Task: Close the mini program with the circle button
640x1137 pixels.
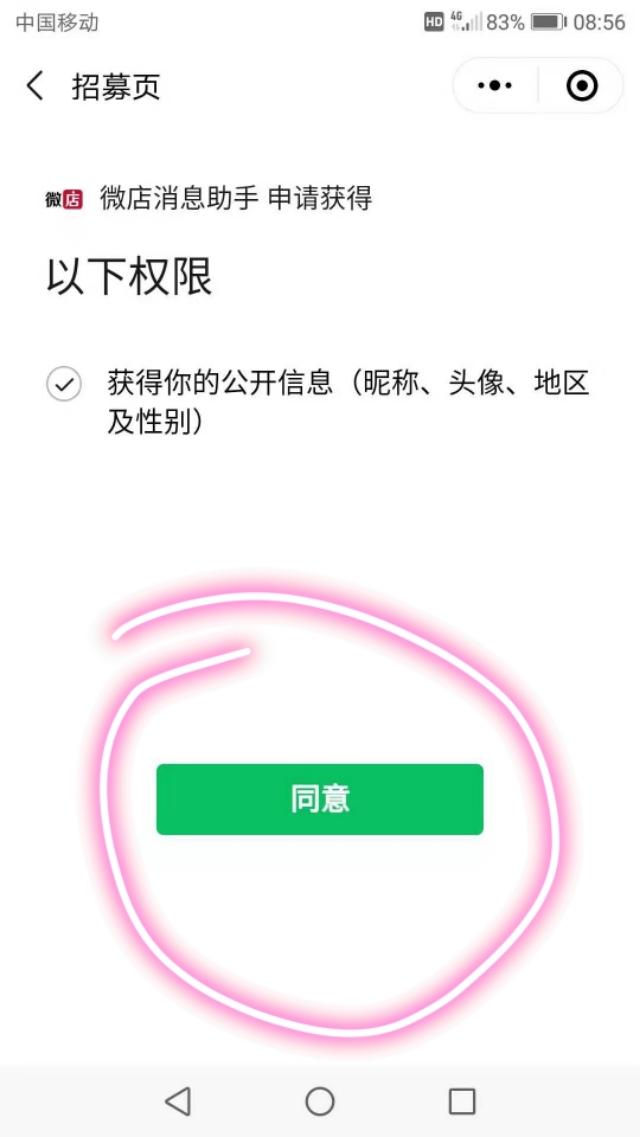Action: (x=581, y=86)
